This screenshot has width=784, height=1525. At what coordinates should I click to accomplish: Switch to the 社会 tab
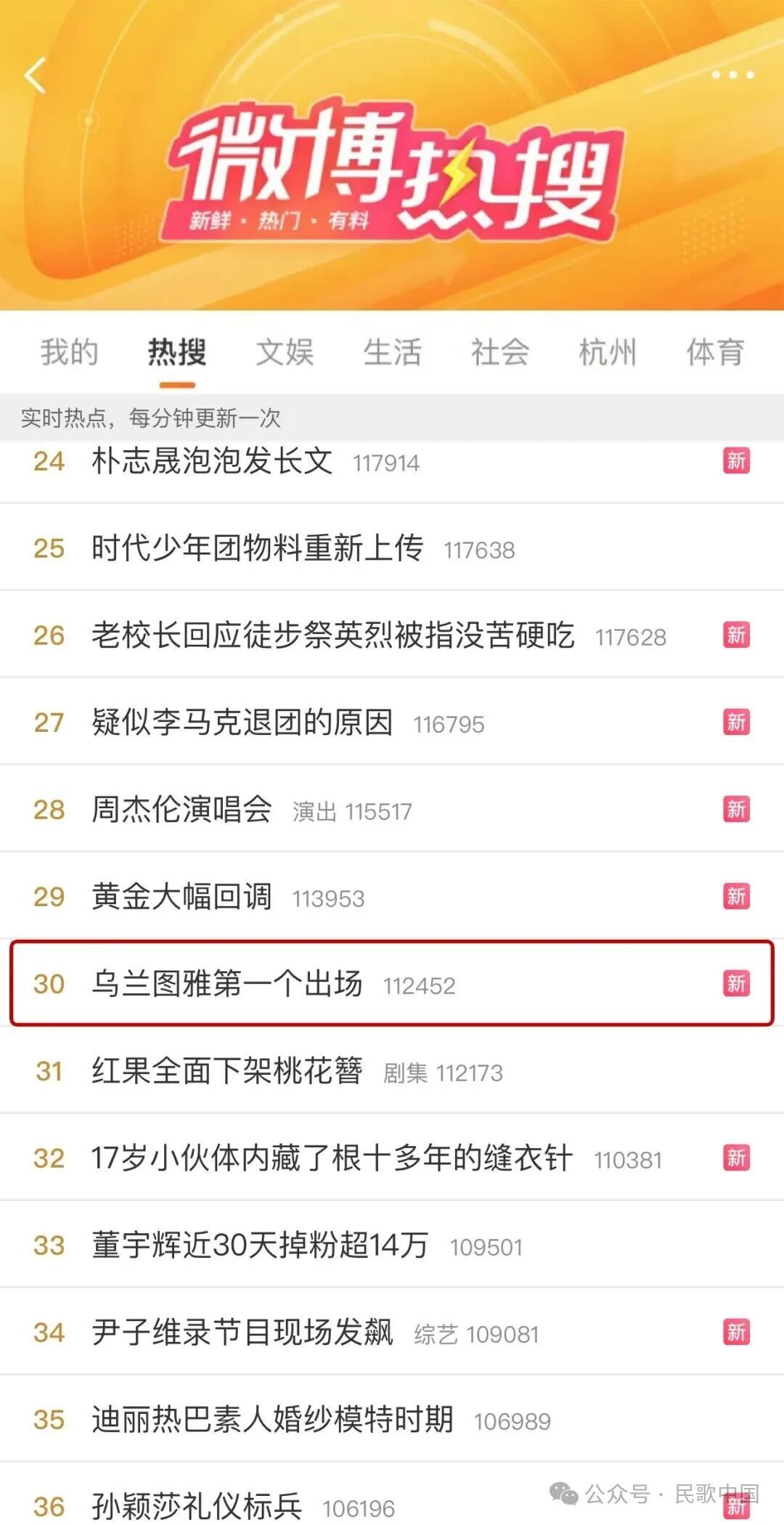[x=499, y=352]
